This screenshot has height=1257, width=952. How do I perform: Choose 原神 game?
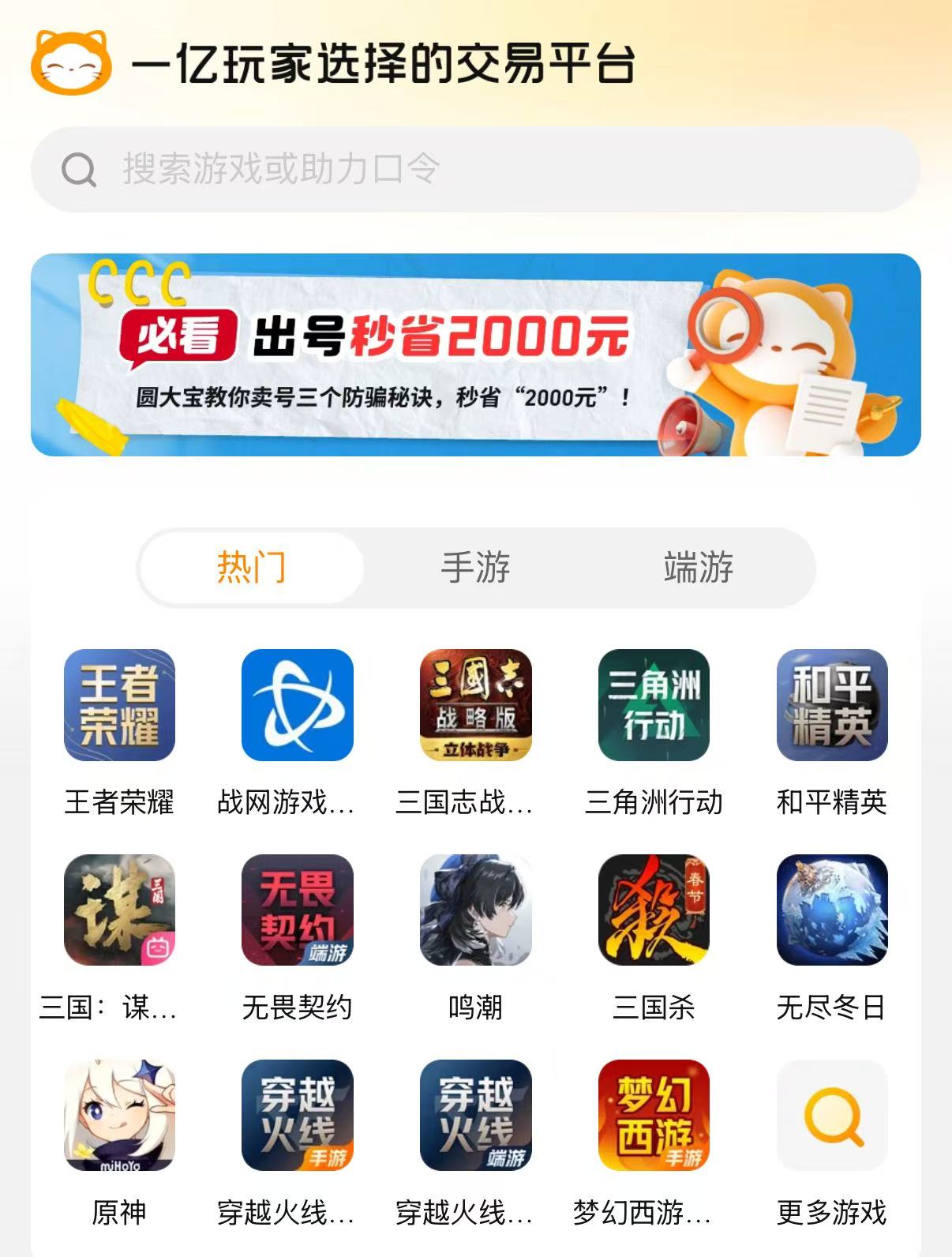[x=119, y=1116]
